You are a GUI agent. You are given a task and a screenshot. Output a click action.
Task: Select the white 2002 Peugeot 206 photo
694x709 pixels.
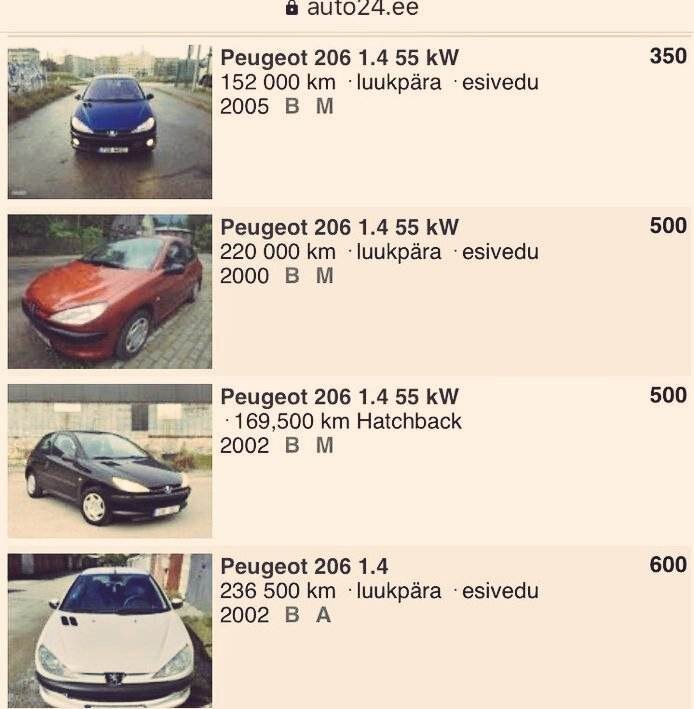click(110, 630)
